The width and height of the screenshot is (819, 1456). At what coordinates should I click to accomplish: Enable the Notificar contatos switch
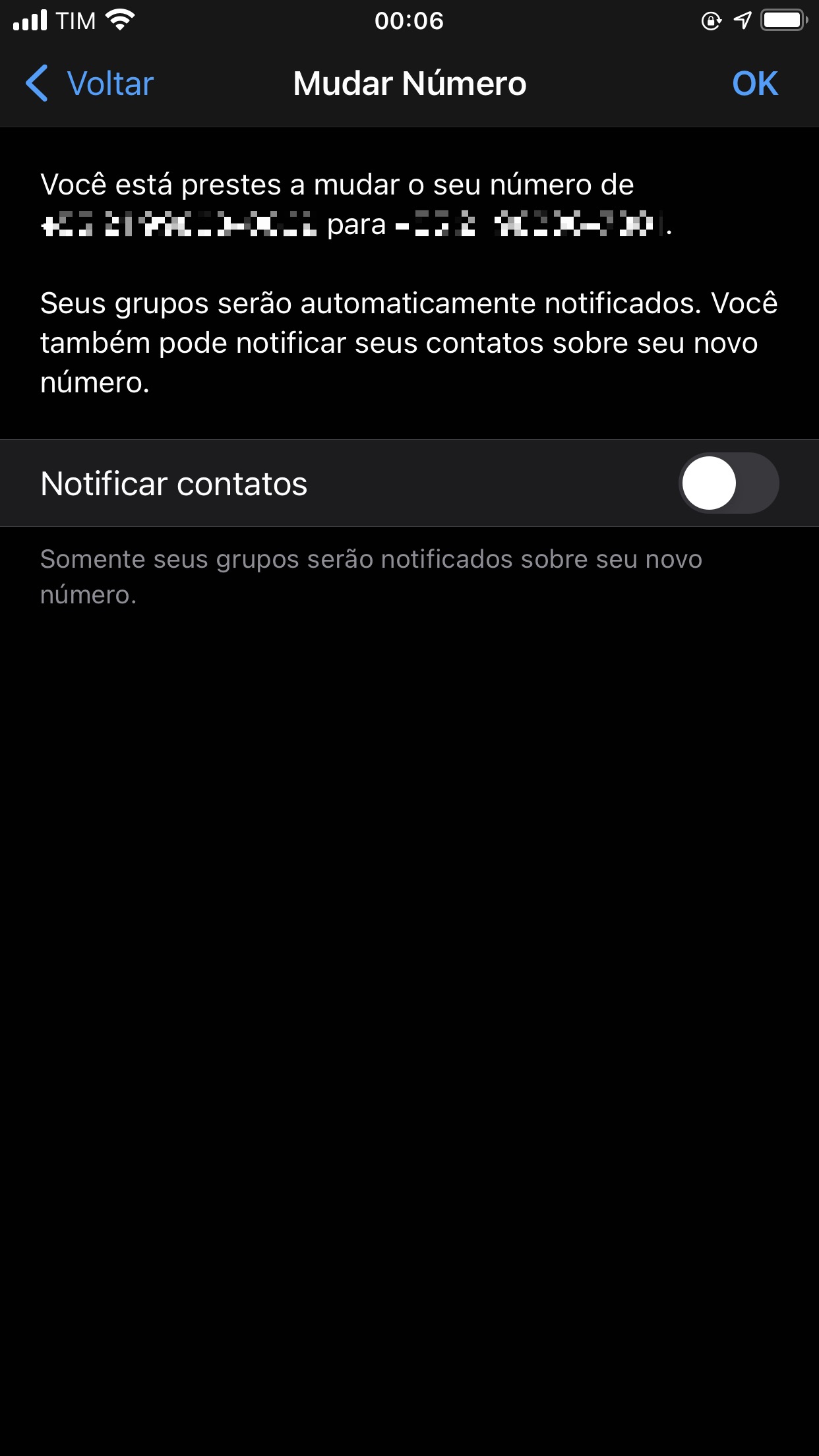click(x=729, y=483)
